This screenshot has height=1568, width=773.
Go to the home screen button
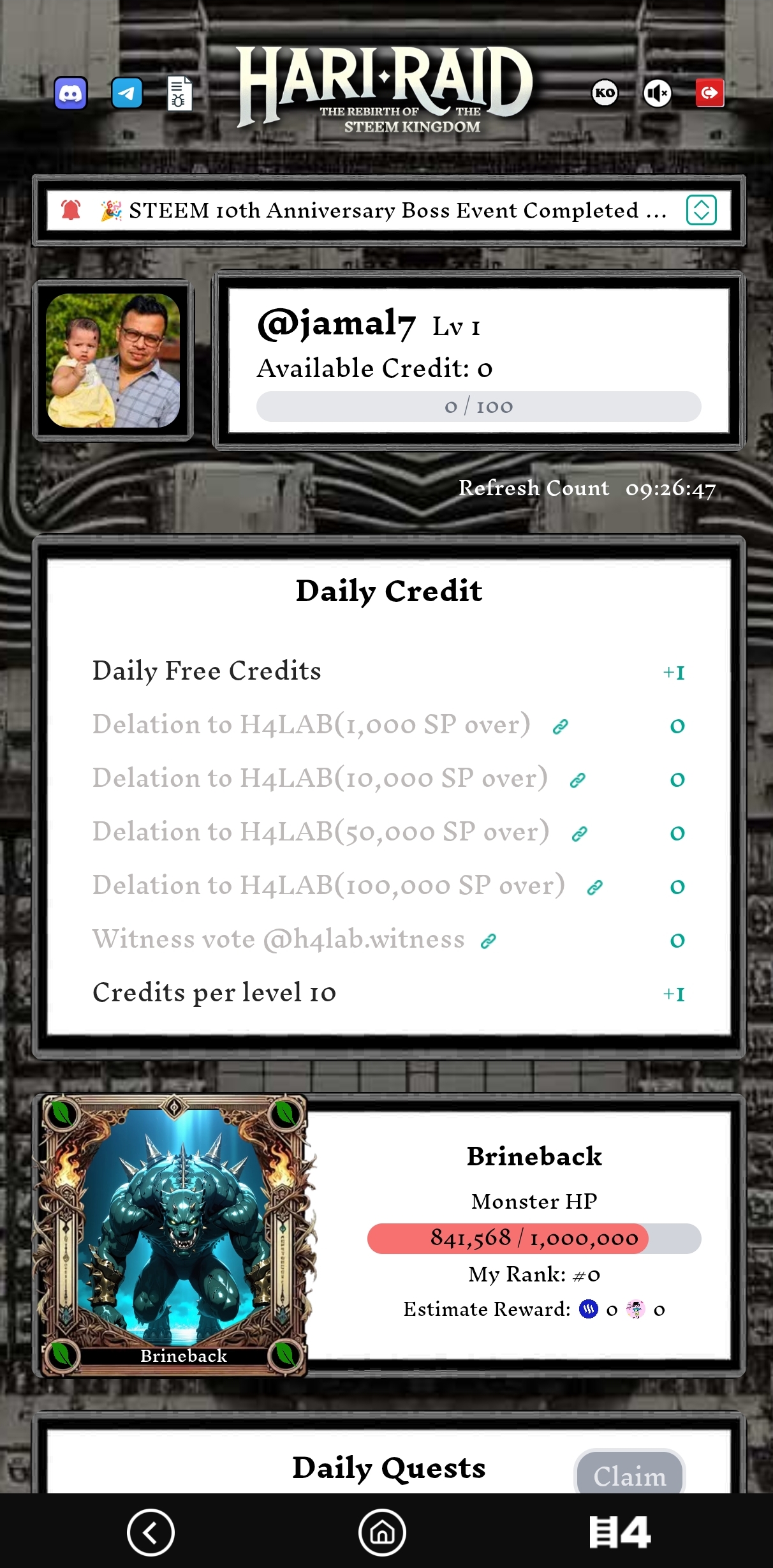(x=382, y=1532)
